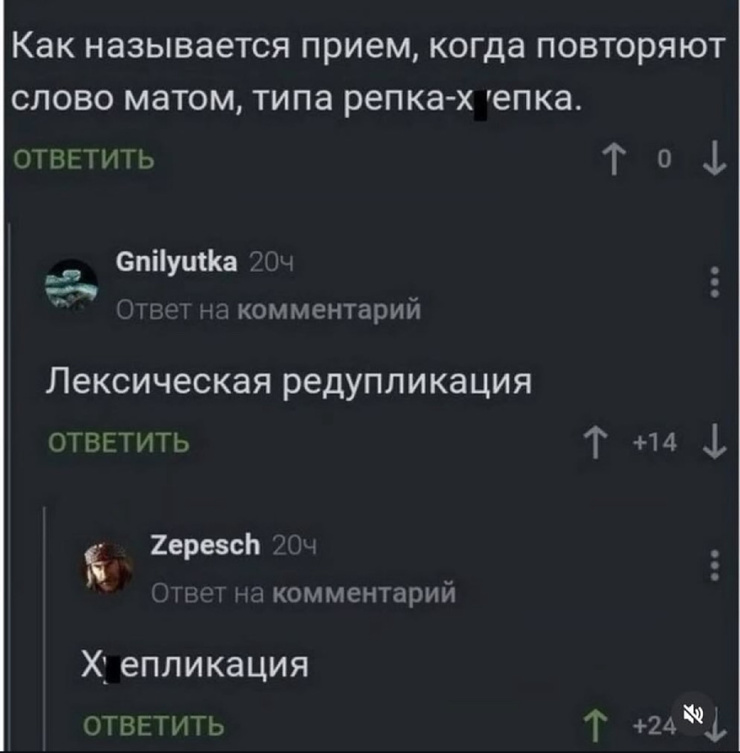Image resolution: width=740 pixels, height=753 pixels.
Task: Toggle the muted sound icon
Action: tap(690, 713)
